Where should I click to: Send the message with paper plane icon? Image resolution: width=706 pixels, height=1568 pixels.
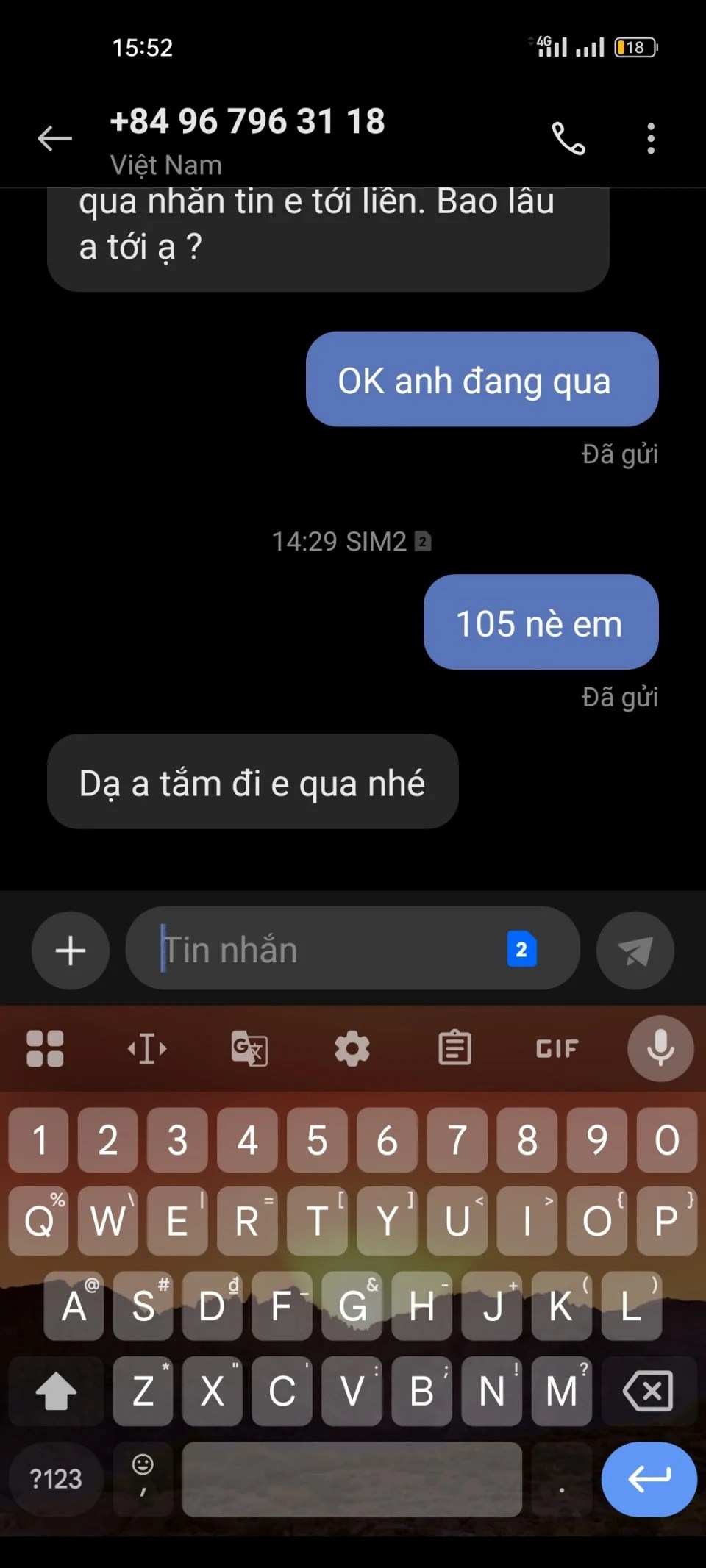[x=635, y=951]
